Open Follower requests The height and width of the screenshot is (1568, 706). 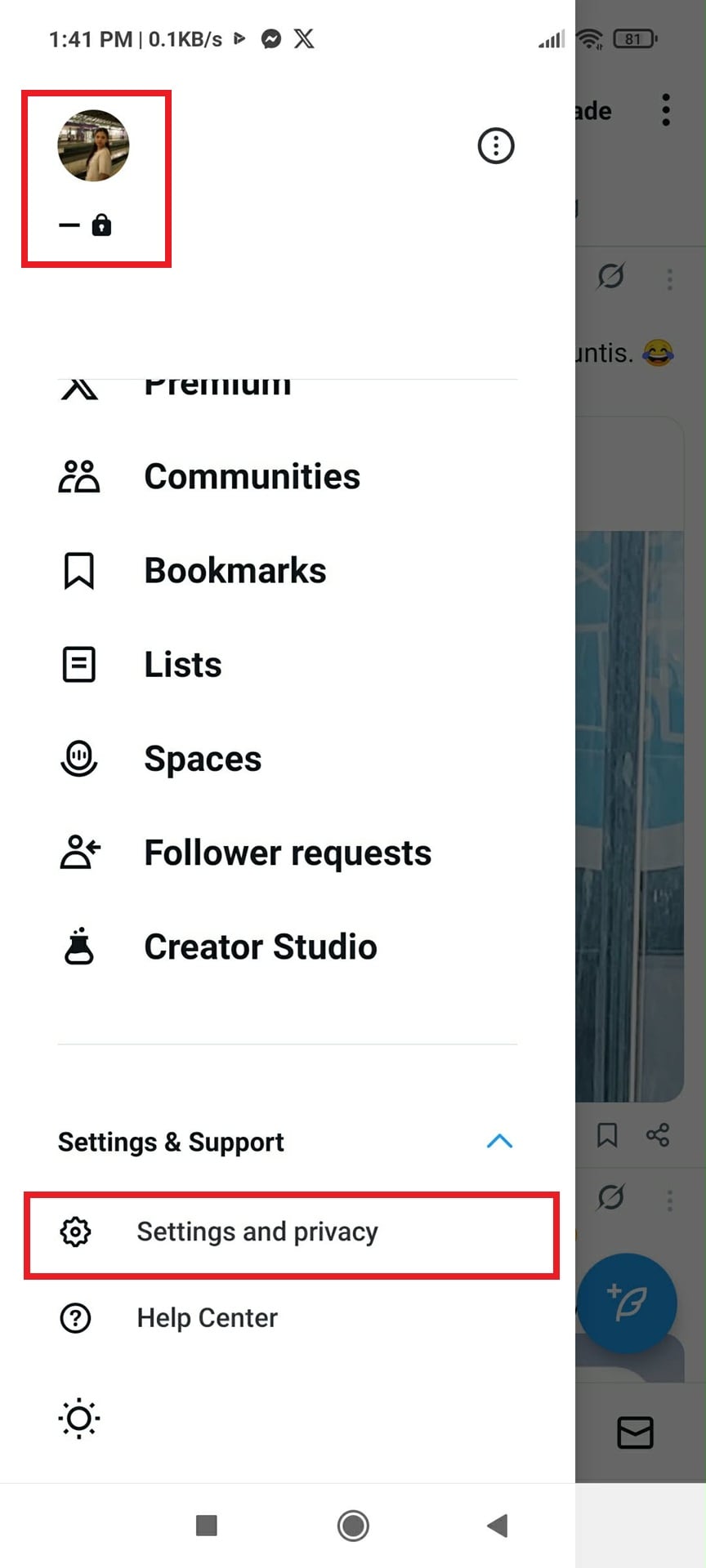click(x=287, y=853)
